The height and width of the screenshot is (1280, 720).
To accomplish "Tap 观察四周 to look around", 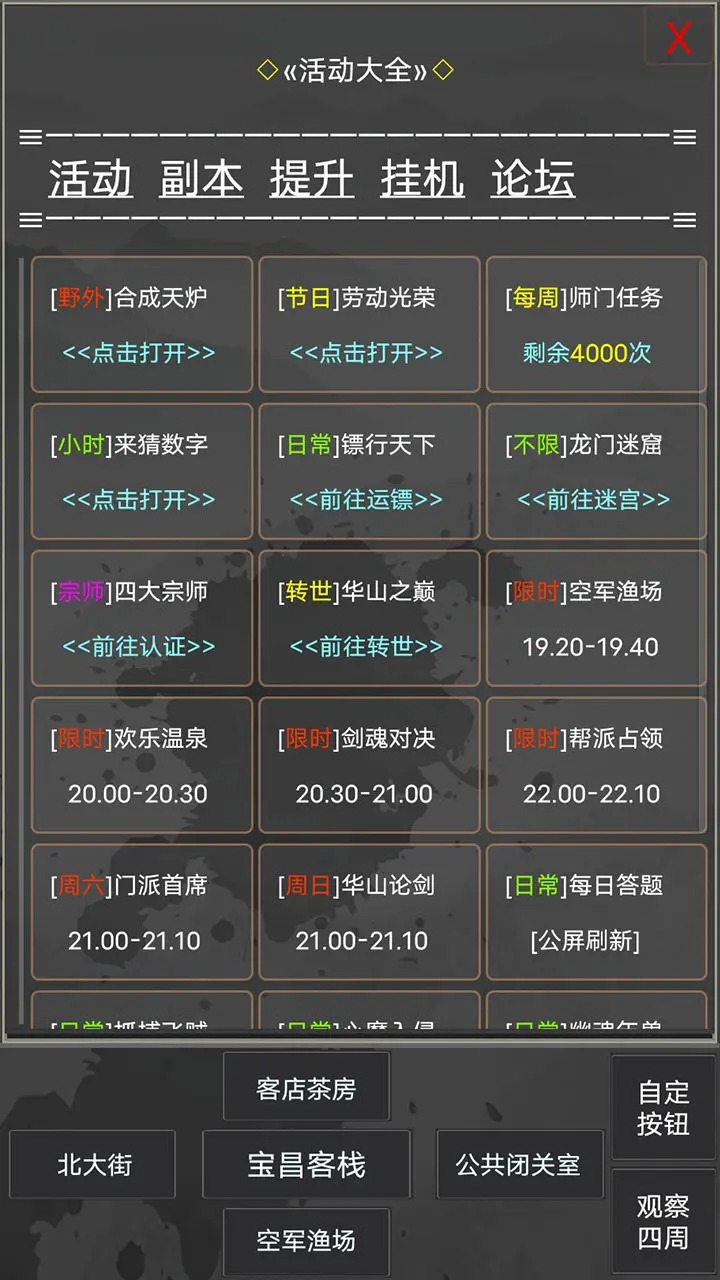I will pyautogui.click(x=663, y=1222).
